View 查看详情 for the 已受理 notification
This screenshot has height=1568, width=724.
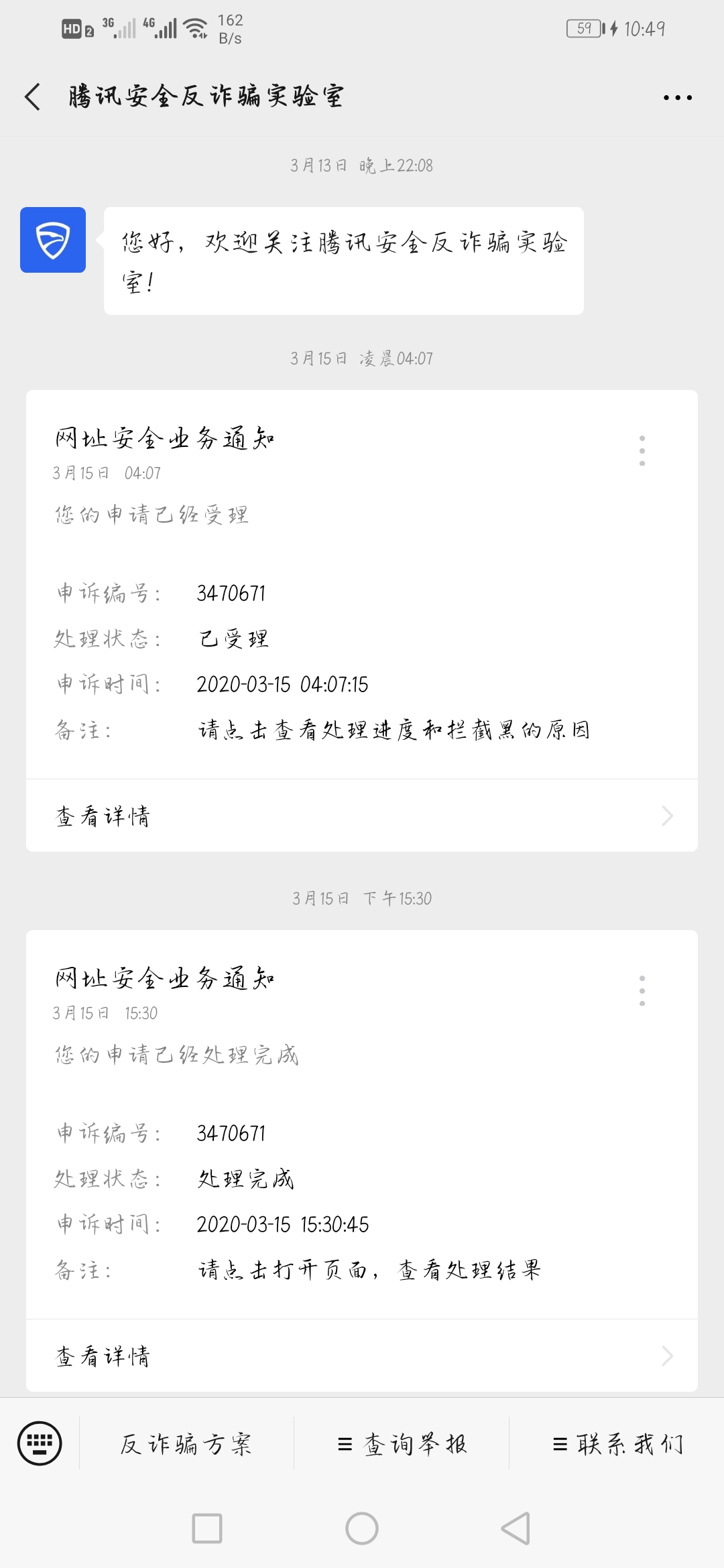362,815
